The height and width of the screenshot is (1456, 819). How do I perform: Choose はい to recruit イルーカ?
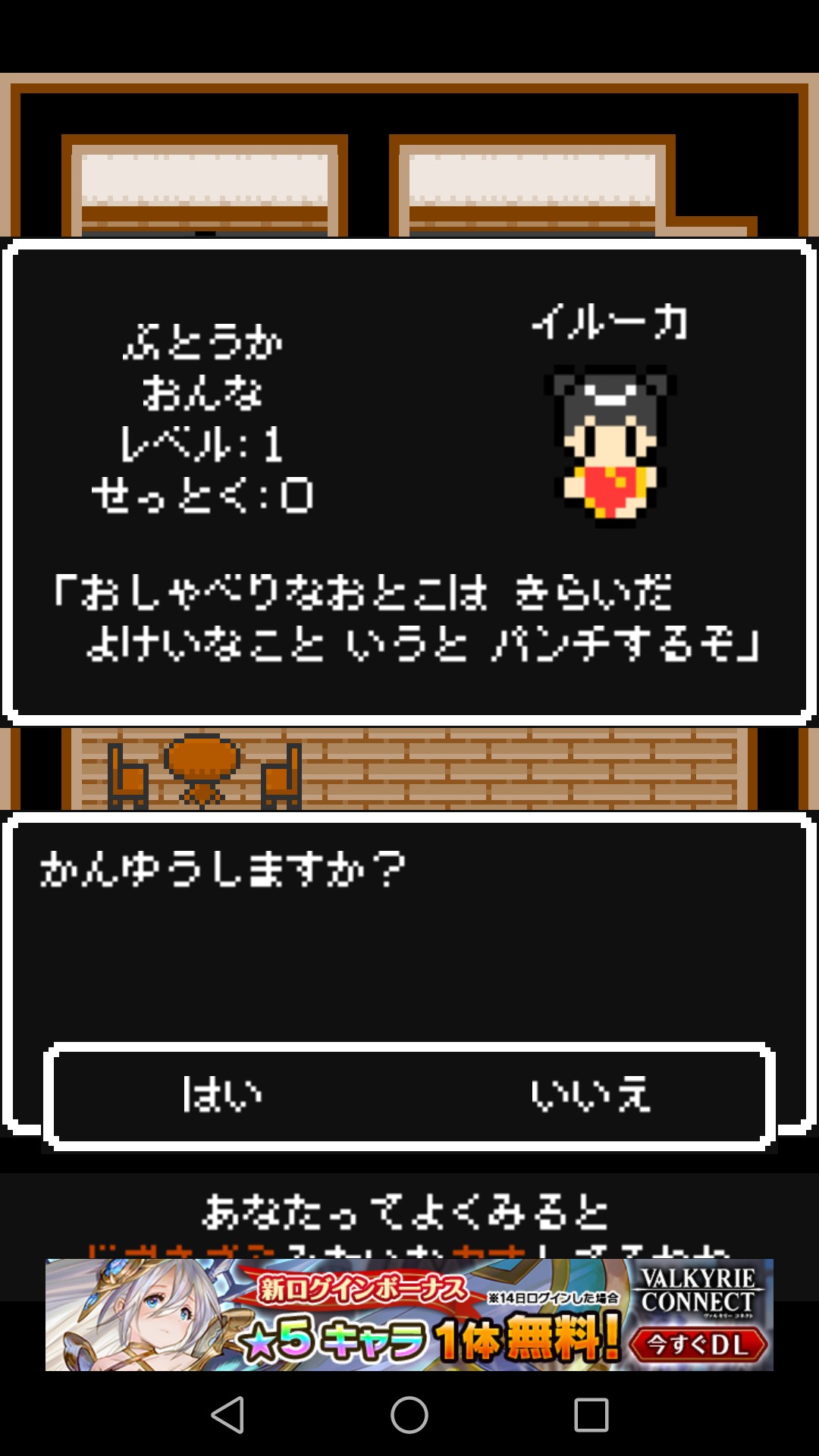pos(222,1095)
